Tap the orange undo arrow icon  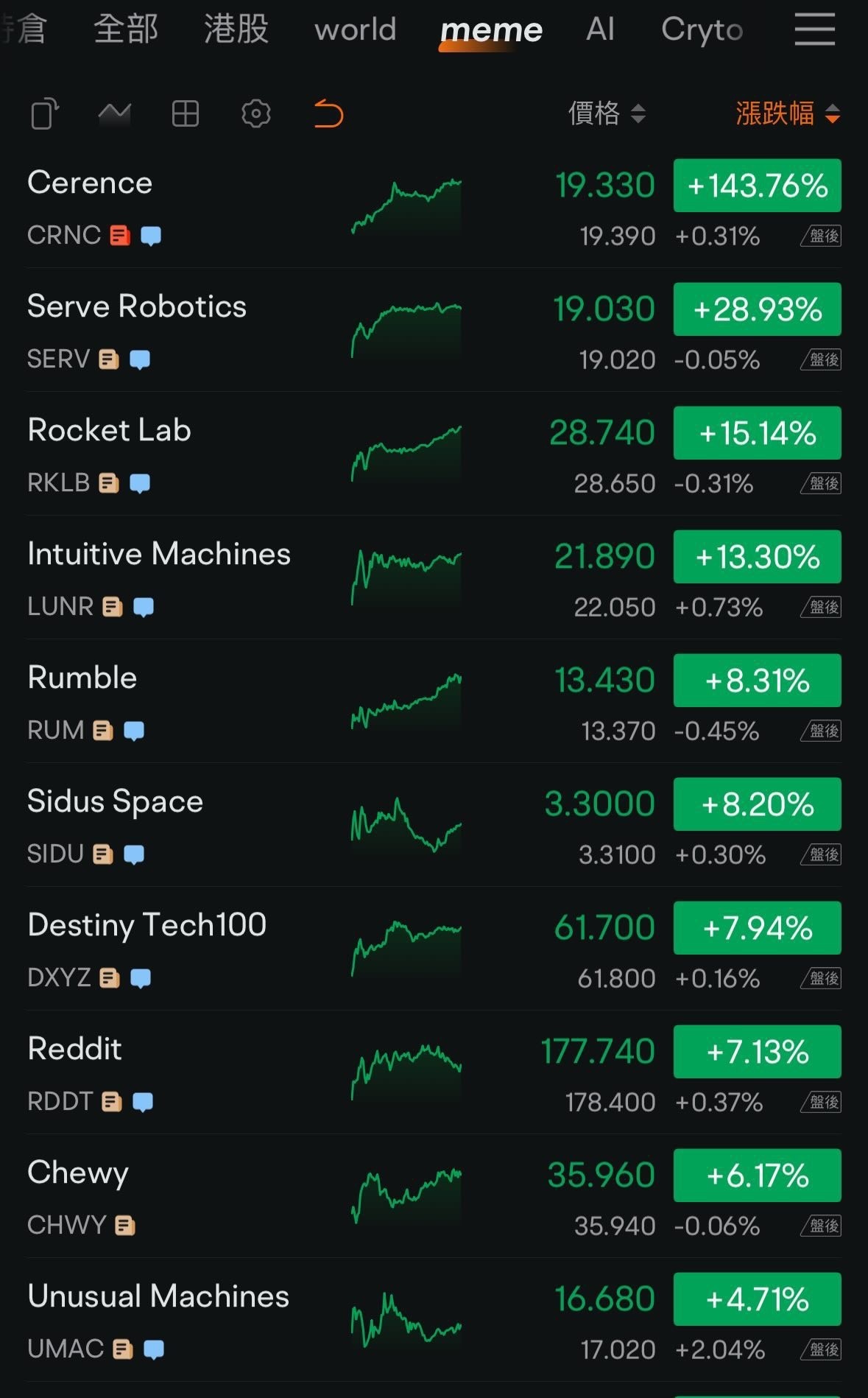(x=328, y=113)
